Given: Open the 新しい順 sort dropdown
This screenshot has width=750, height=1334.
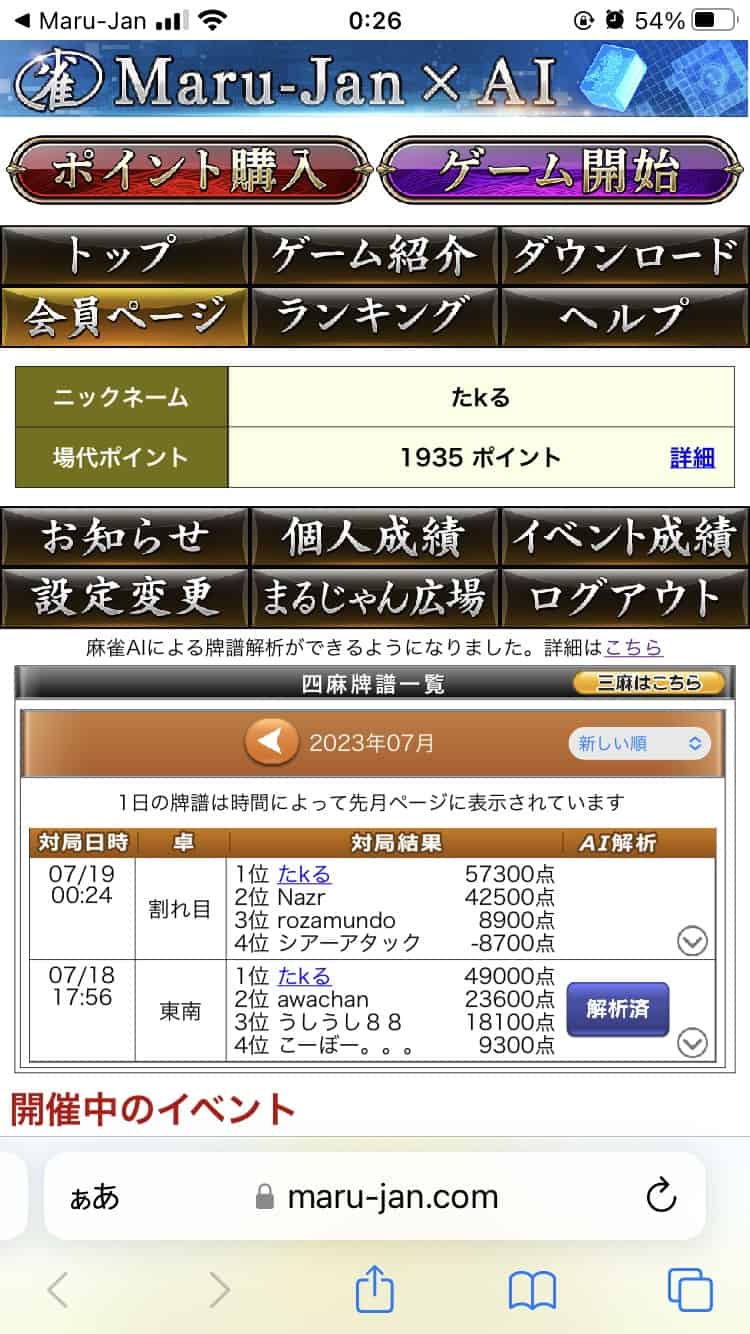Looking at the screenshot, I should (640, 743).
